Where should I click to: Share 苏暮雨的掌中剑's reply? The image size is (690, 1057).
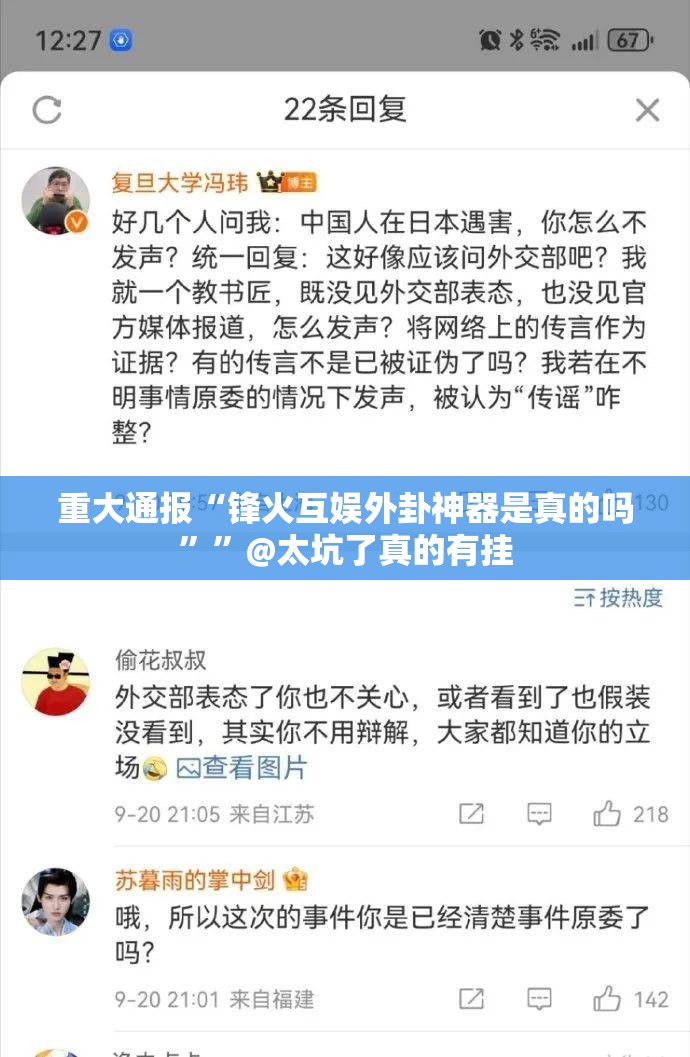(x=471, y=998)
